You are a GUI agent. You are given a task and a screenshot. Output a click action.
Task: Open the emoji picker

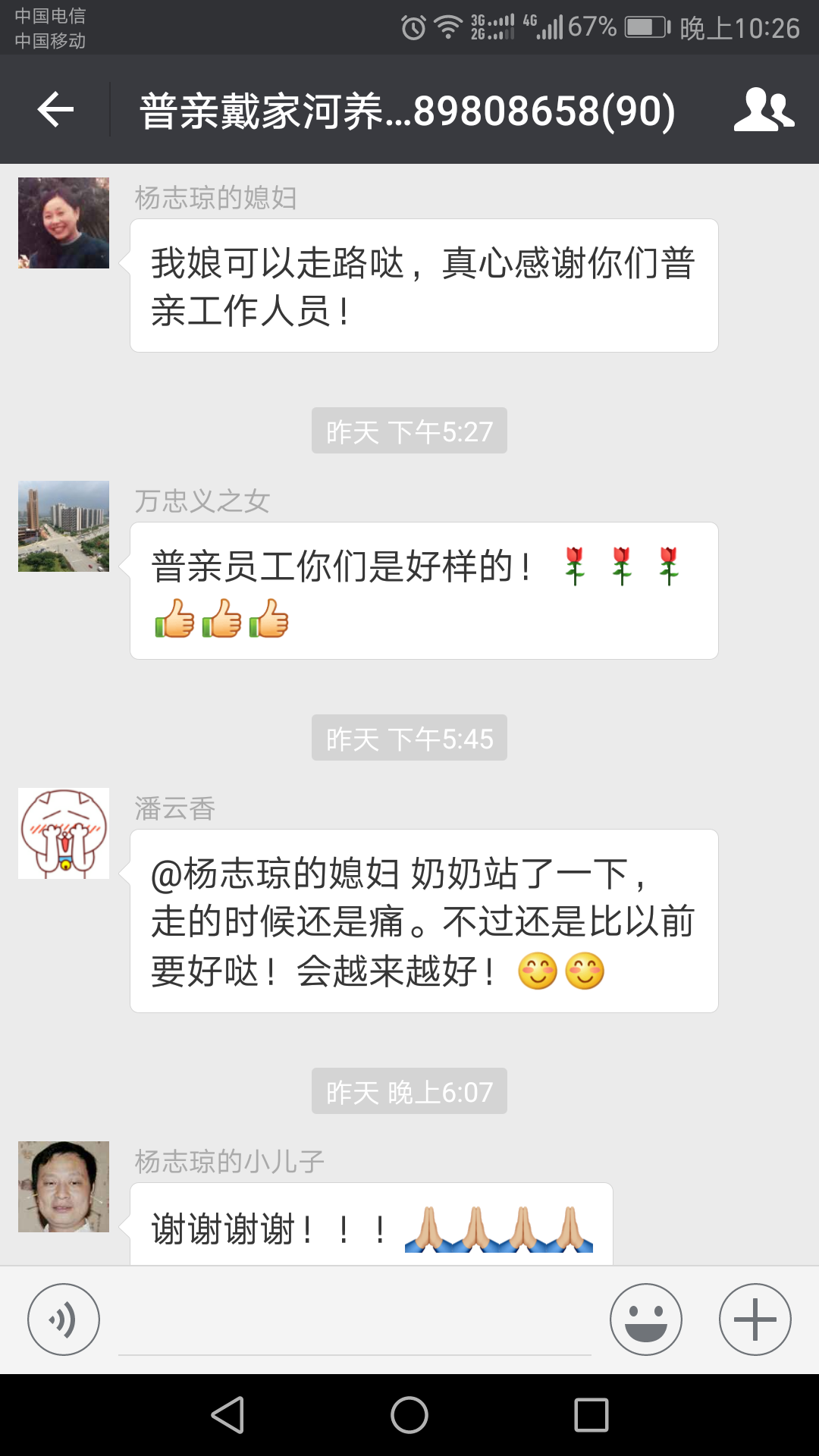coord(646,1319)
